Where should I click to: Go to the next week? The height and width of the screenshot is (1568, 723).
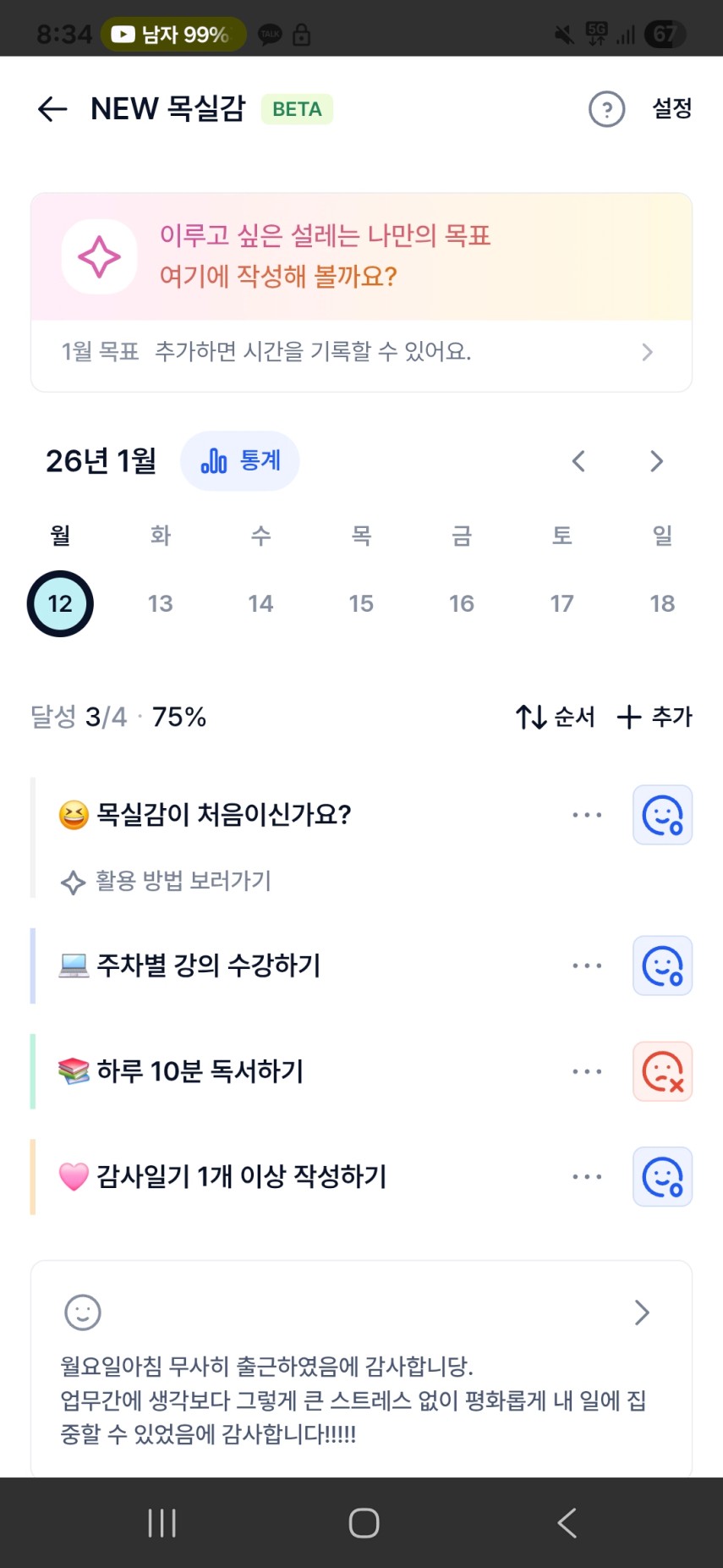[x=656, y=461]
